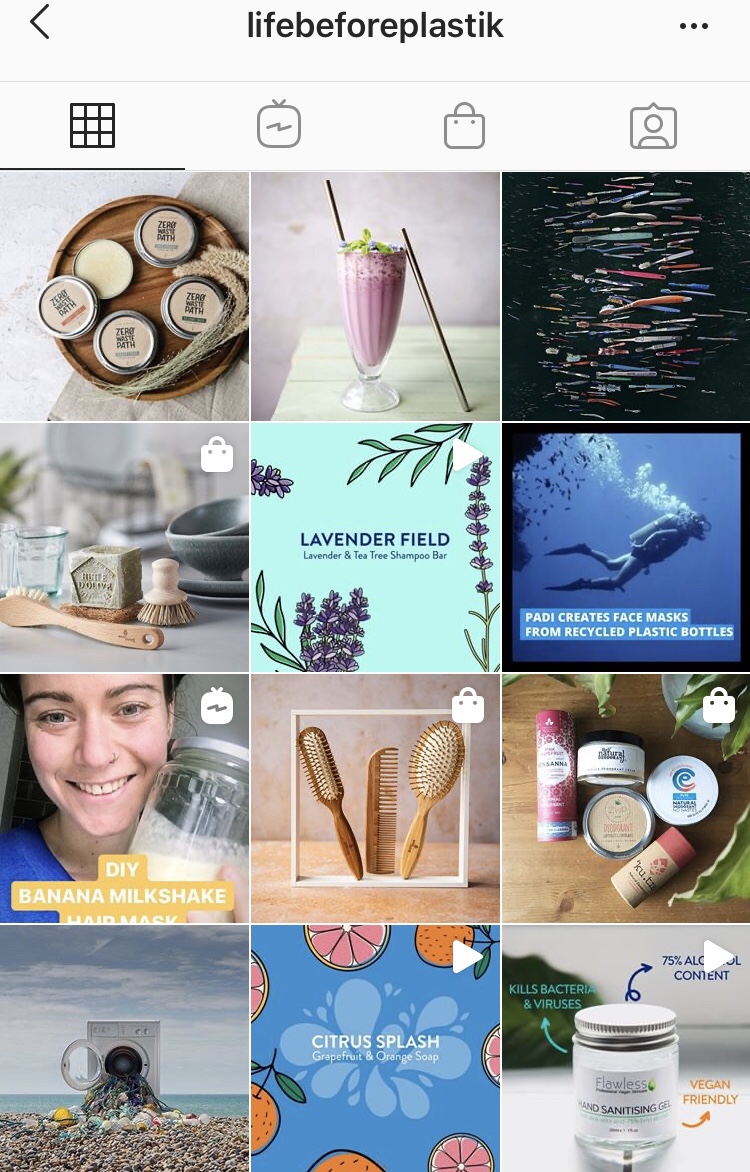Go back from lifebeforeplastik profile

pyautogui.click(x=40, y=24)
